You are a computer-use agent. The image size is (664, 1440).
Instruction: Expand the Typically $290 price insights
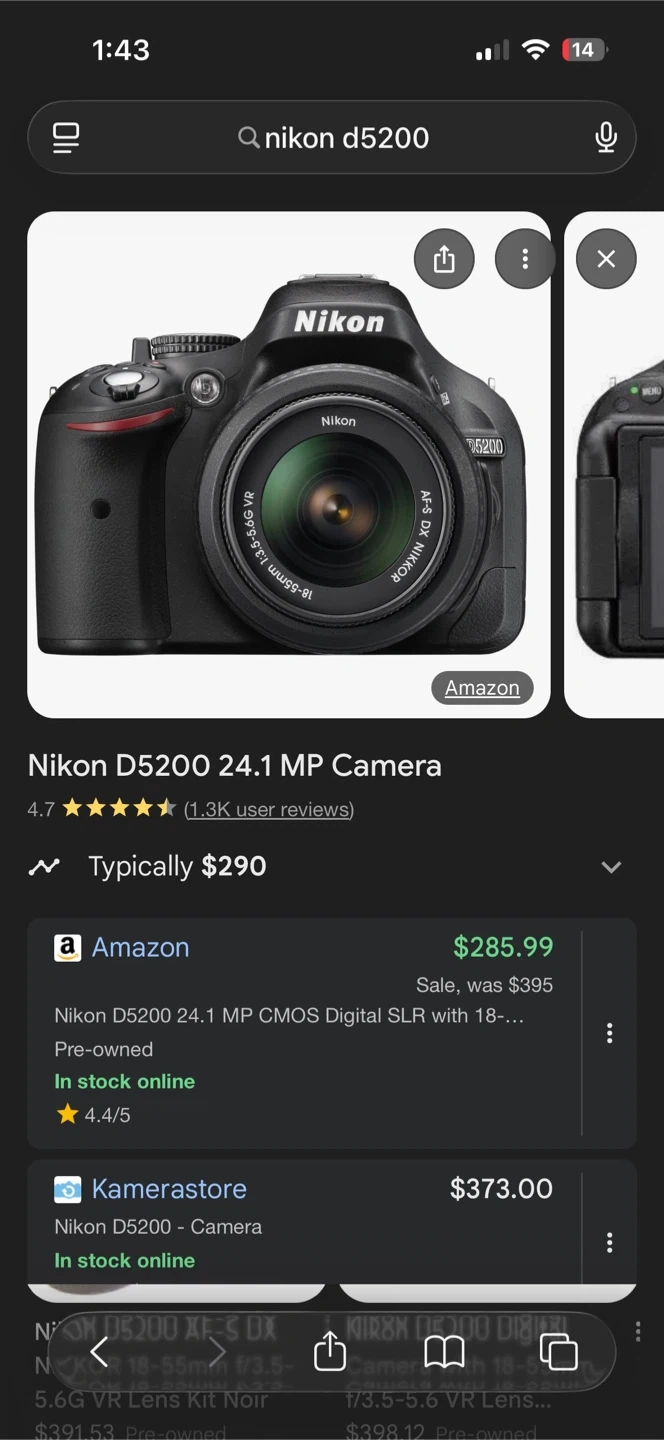click(x=611, y=867)
